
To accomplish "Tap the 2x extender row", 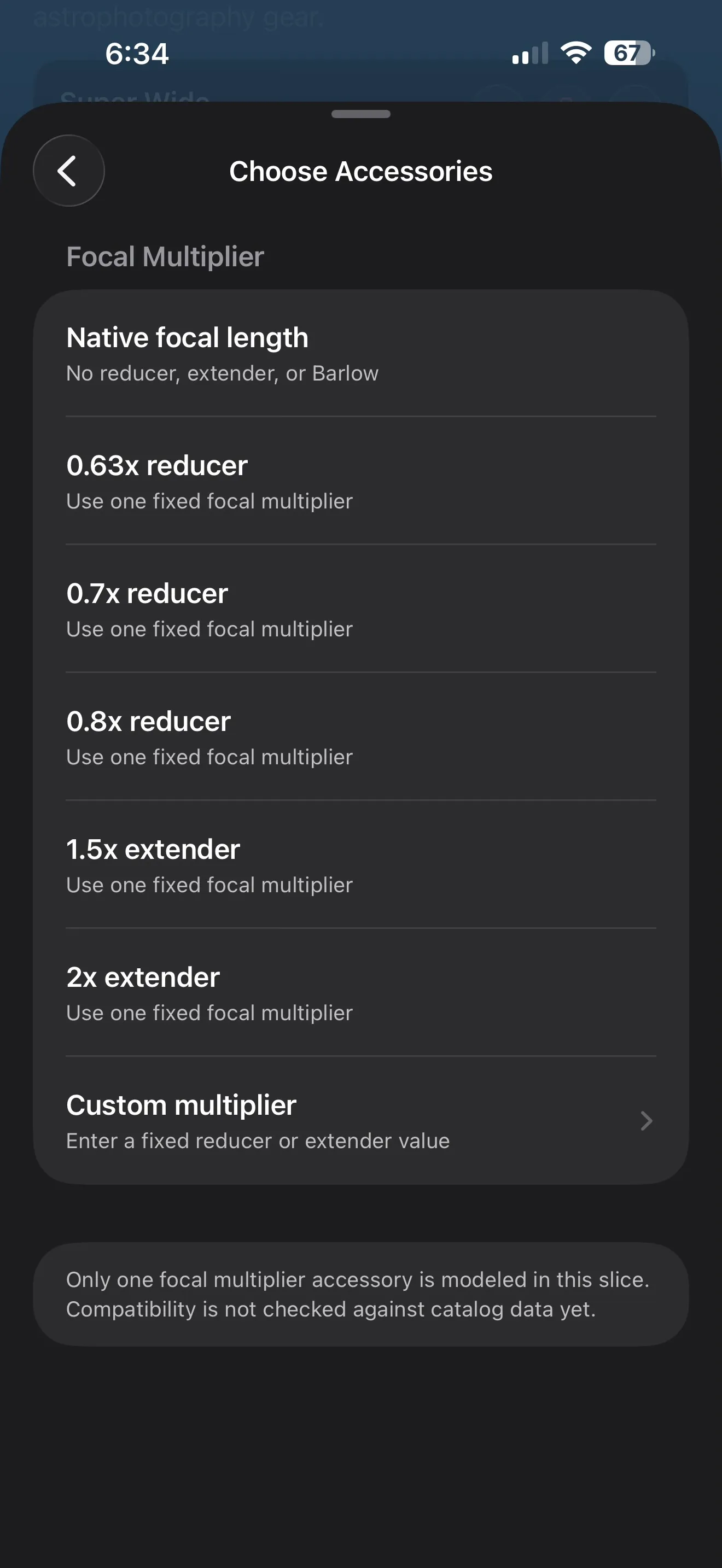I will (x=361, y=993).
